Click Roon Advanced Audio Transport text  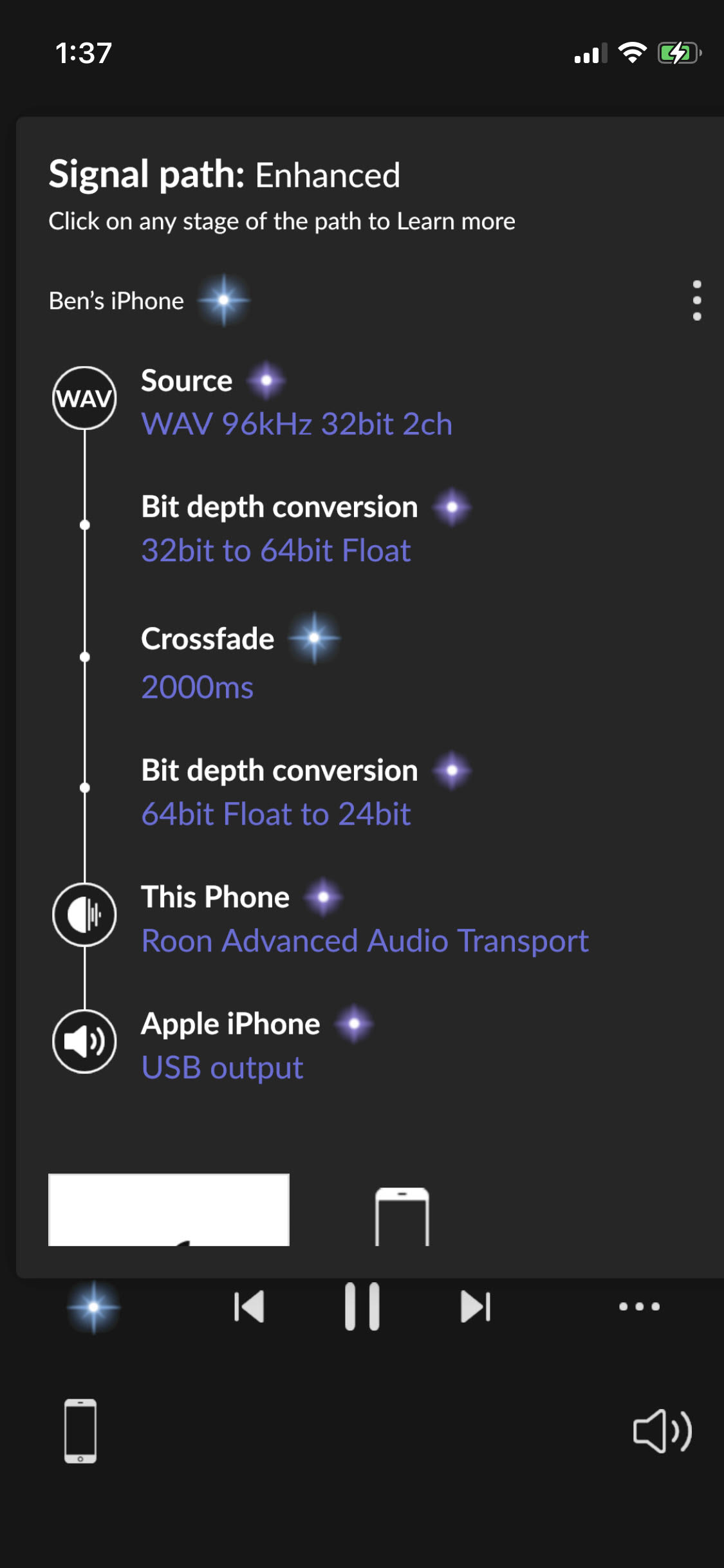(x=365, y=940)
